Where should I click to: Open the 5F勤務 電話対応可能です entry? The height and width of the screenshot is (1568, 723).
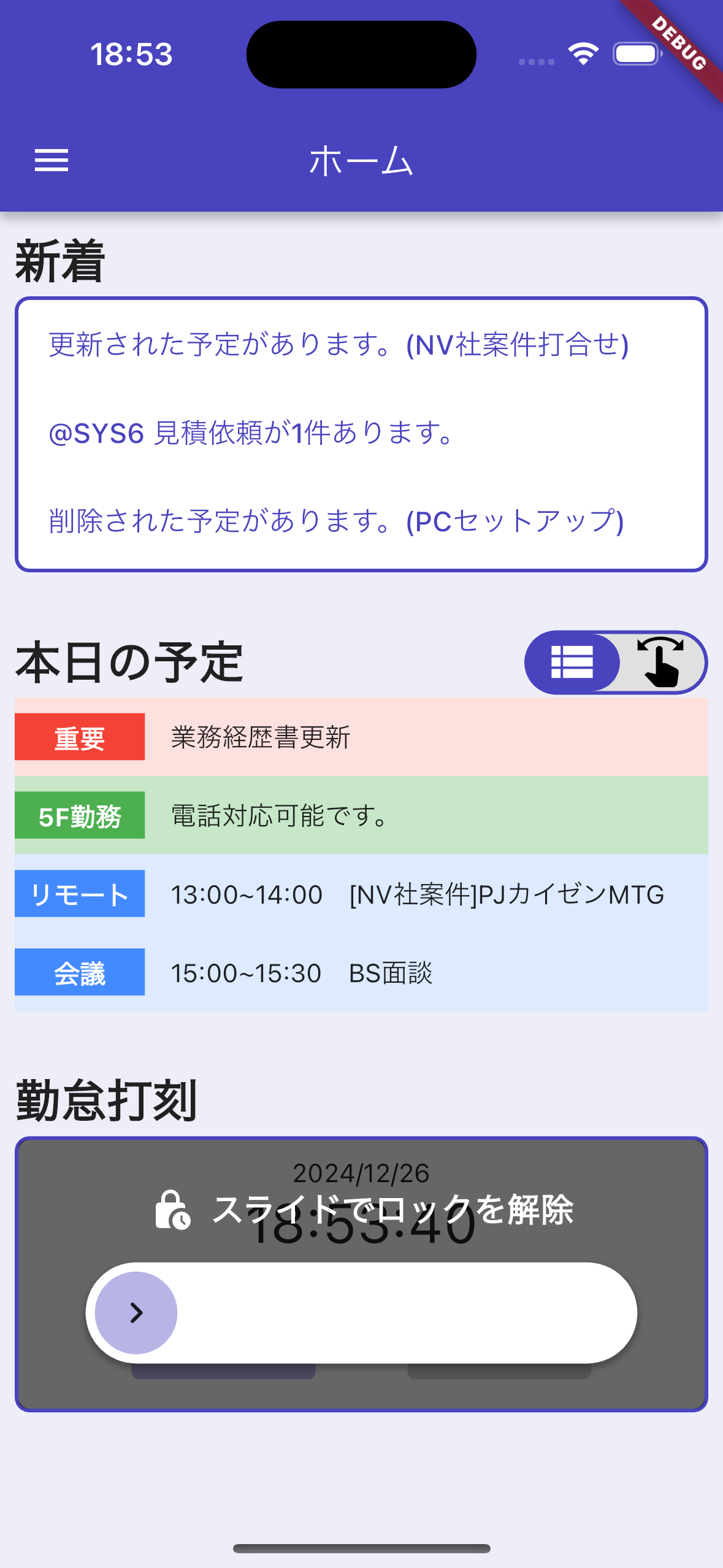pos(361,815)
